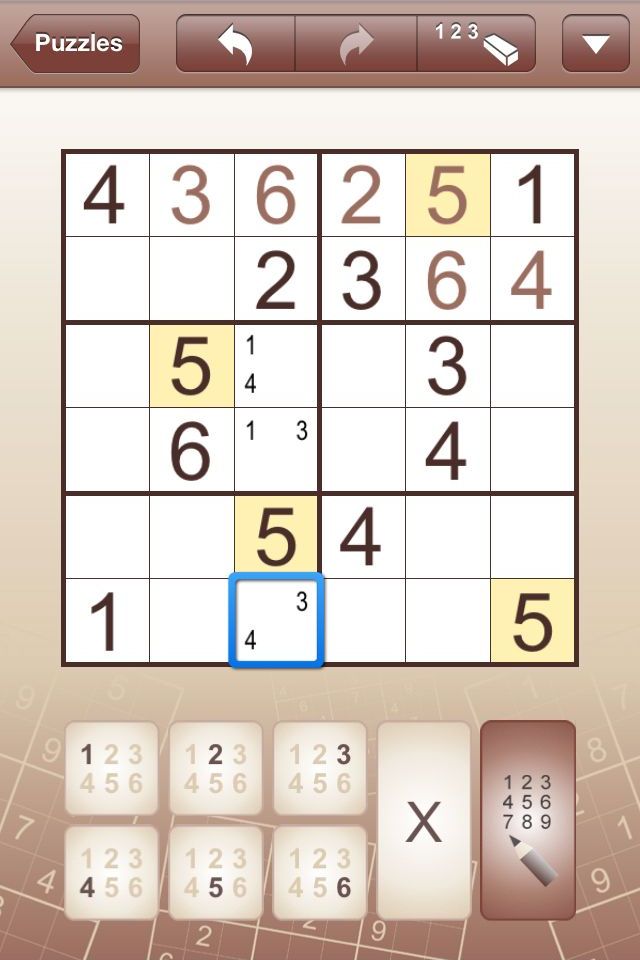Screen dimensions: 640x960
Task: Enter number 6 from the keypad
Action: (319, 872)
